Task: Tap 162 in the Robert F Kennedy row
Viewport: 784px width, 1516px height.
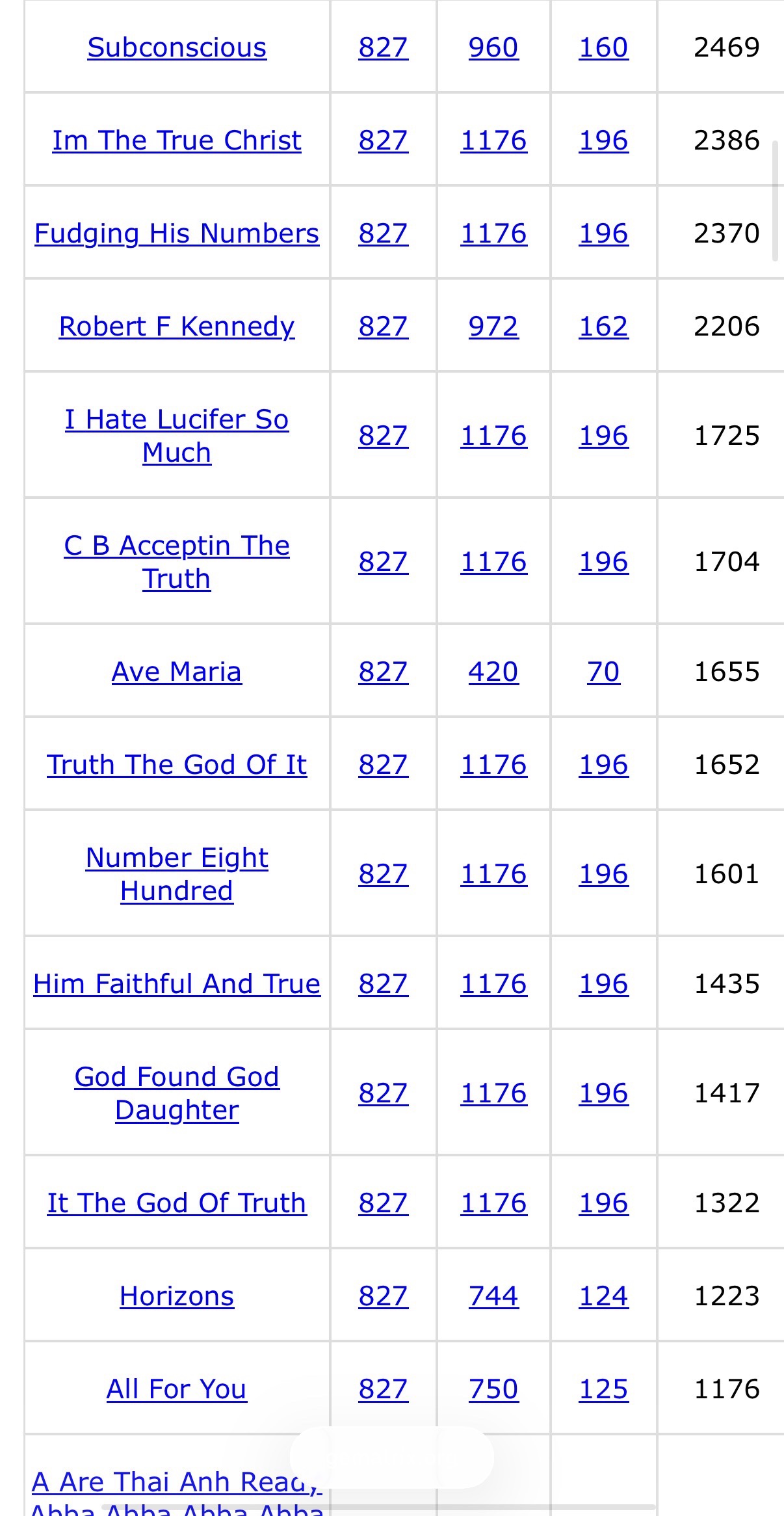Action: click(x=604, y=326)
